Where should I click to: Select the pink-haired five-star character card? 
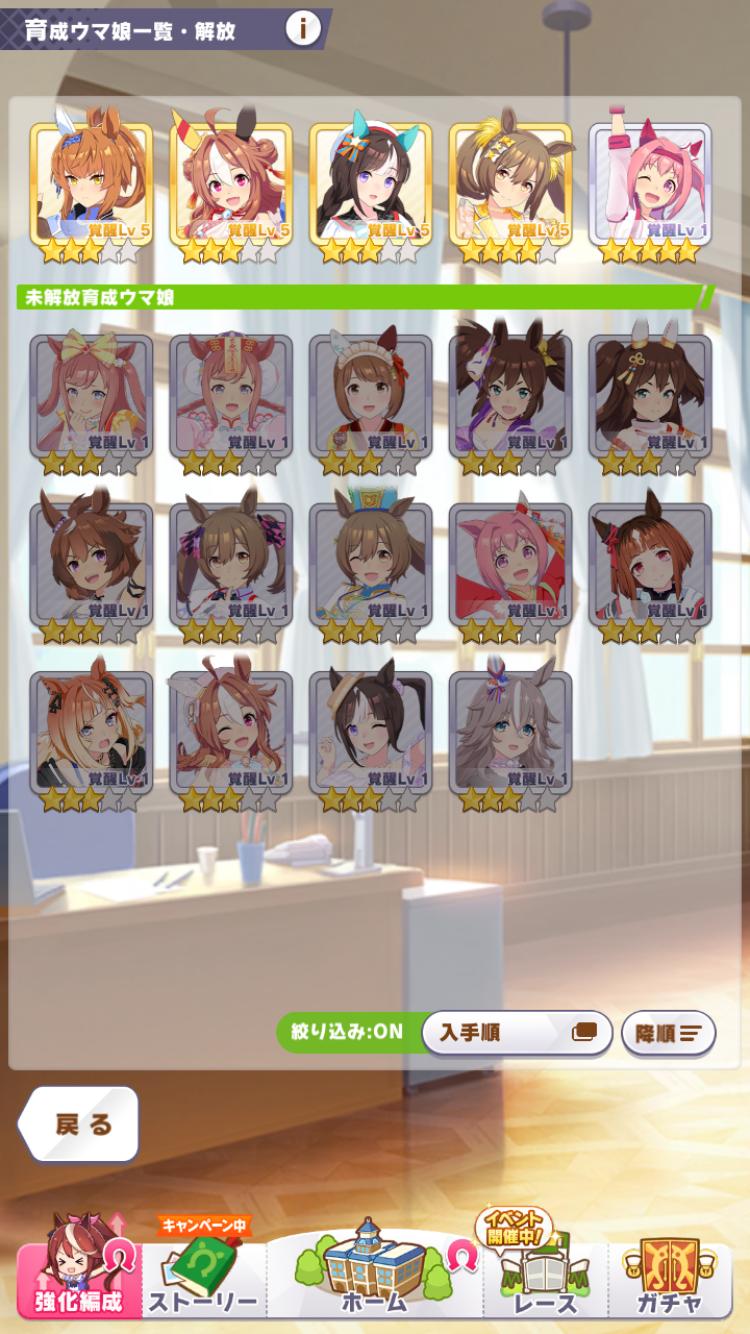tap(650, 186)
